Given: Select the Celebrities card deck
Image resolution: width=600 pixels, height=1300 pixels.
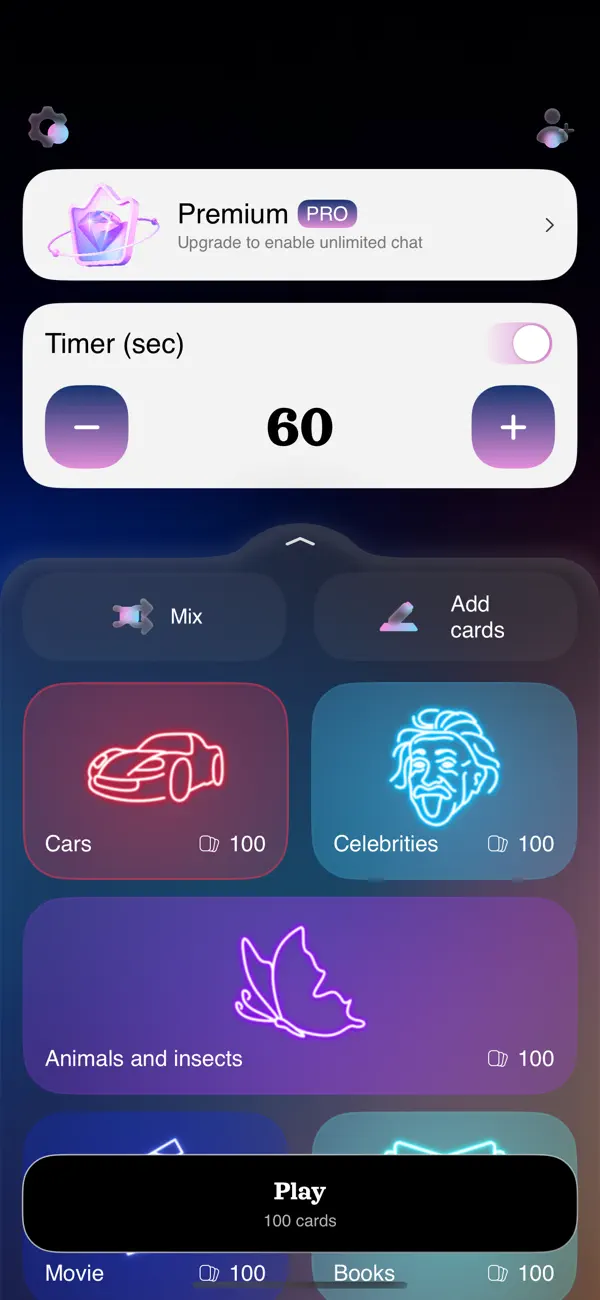Looking at the screenshot, I should (x=444, y=781).
